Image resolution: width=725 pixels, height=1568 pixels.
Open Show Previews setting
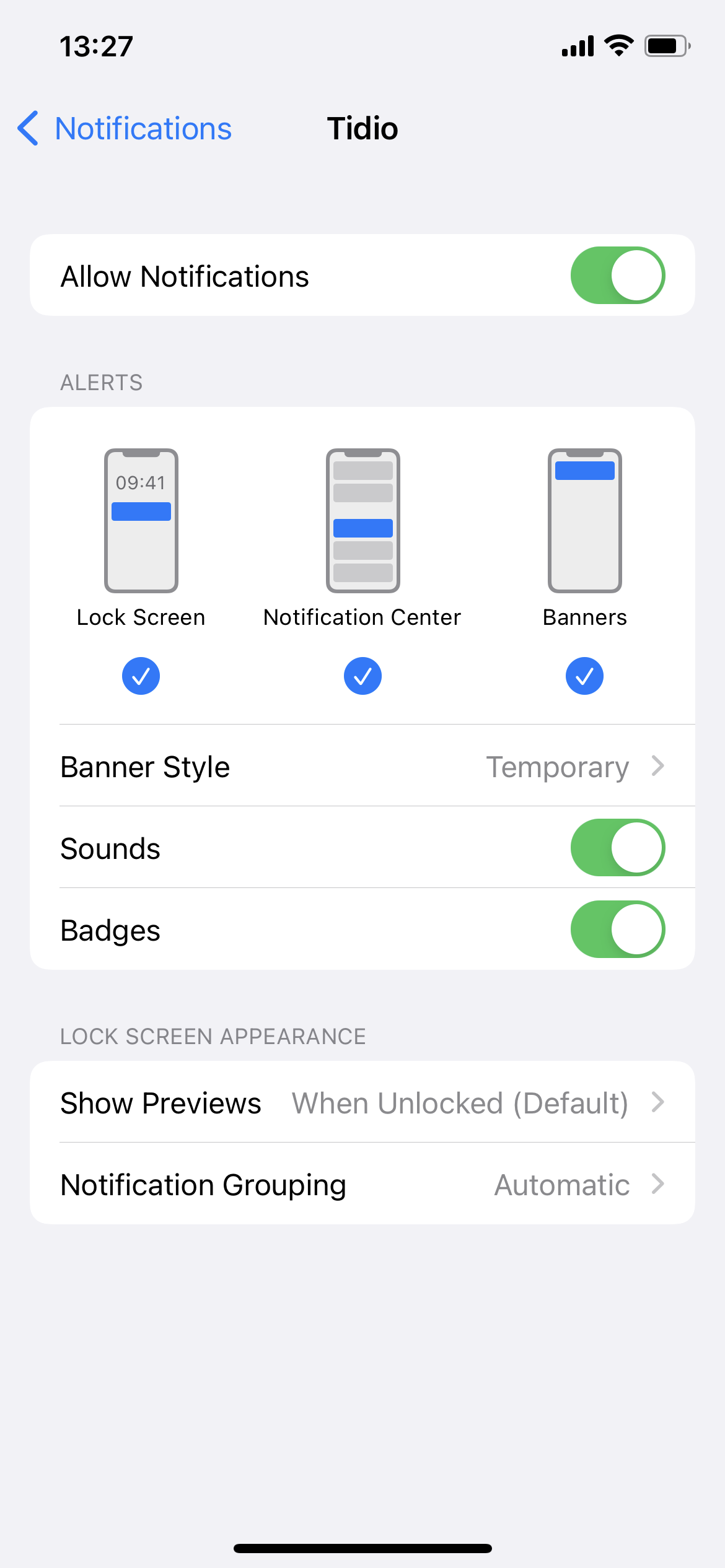[x=362, y=1102]
